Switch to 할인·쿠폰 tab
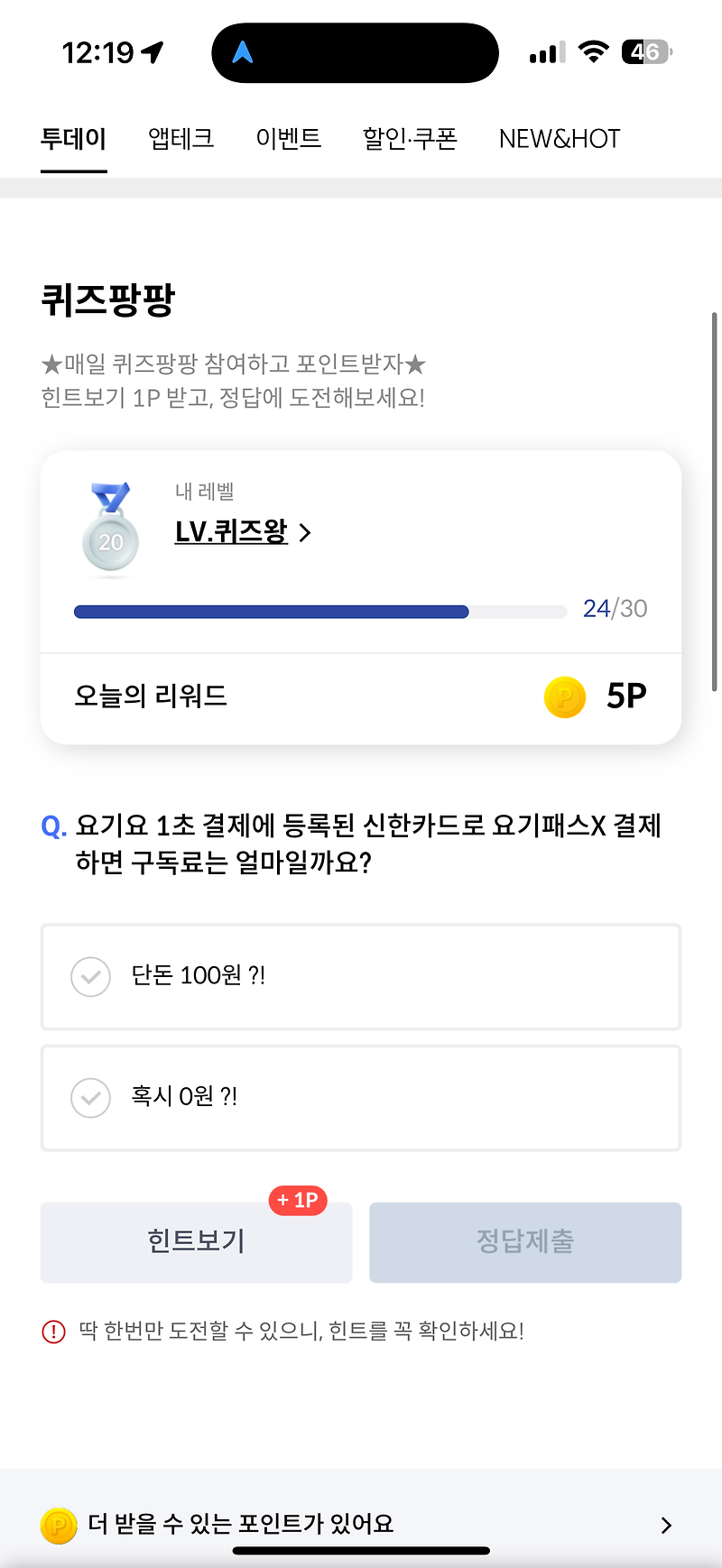722x1568 pixels. [x=411, y=139]
